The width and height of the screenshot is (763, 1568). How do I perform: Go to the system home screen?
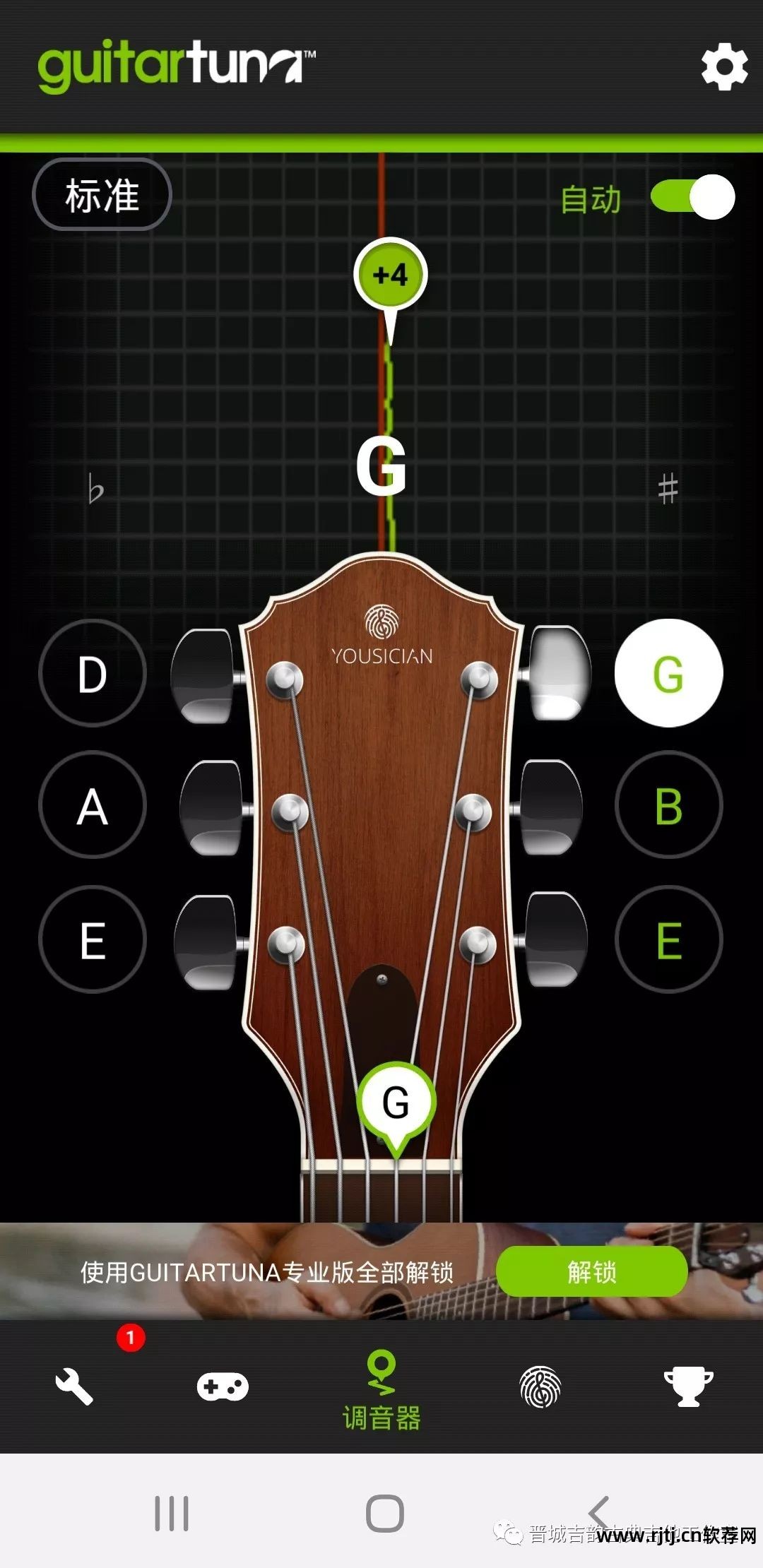click(x=385, y=1513)
